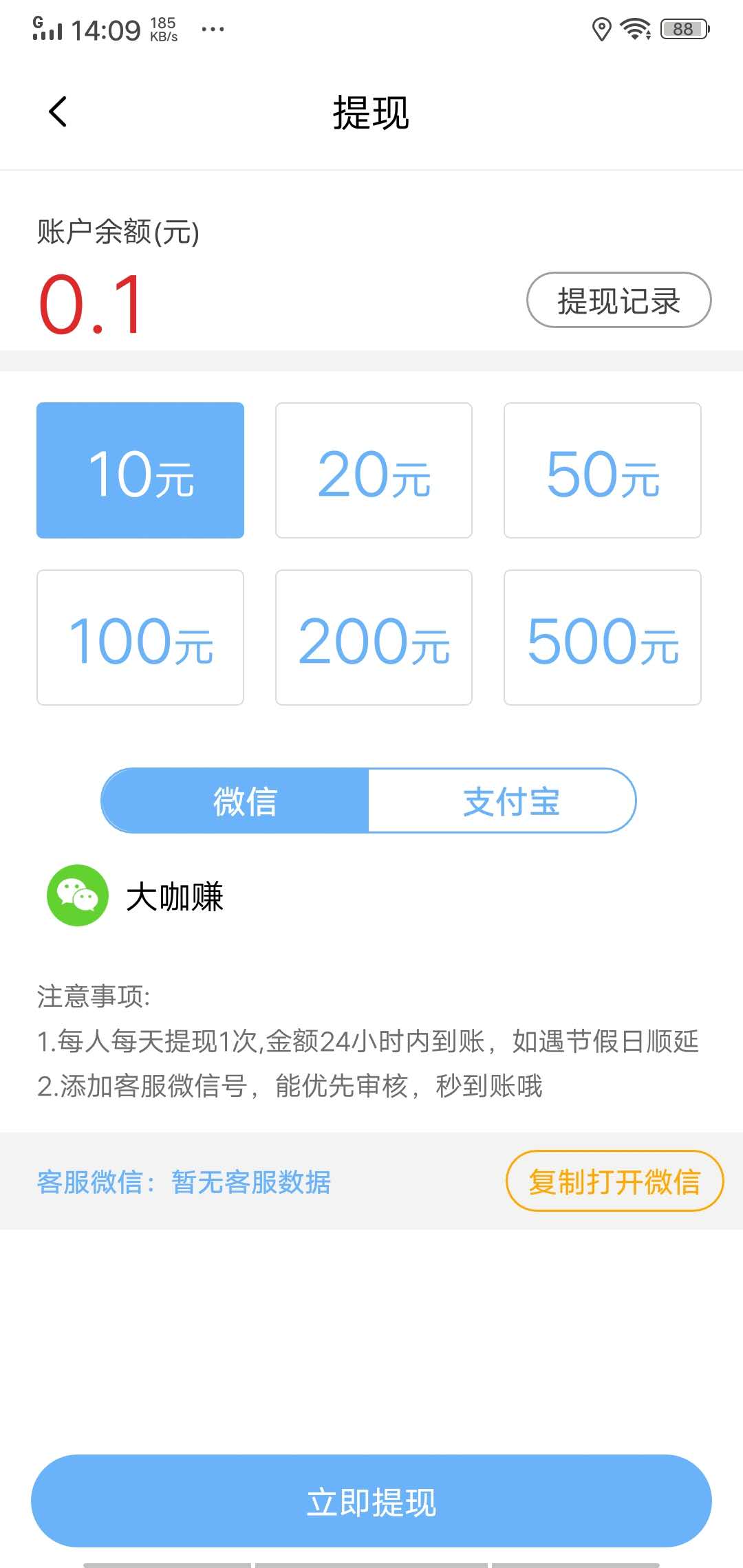Select the 微信 payment tab
Screen dimensions: 743x1568
tap(246, 801)
